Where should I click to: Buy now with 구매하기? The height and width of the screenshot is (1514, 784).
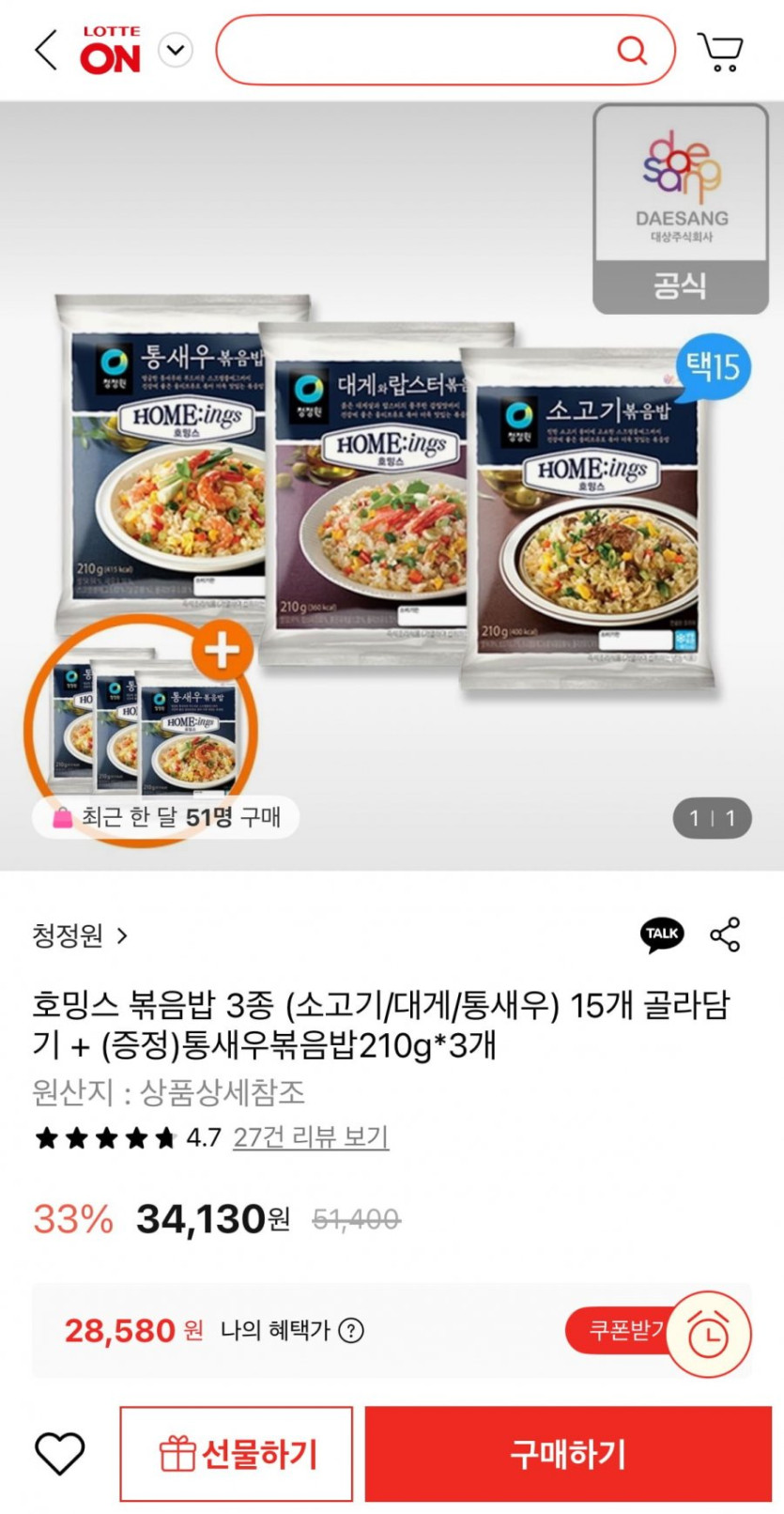(567, 1454)
